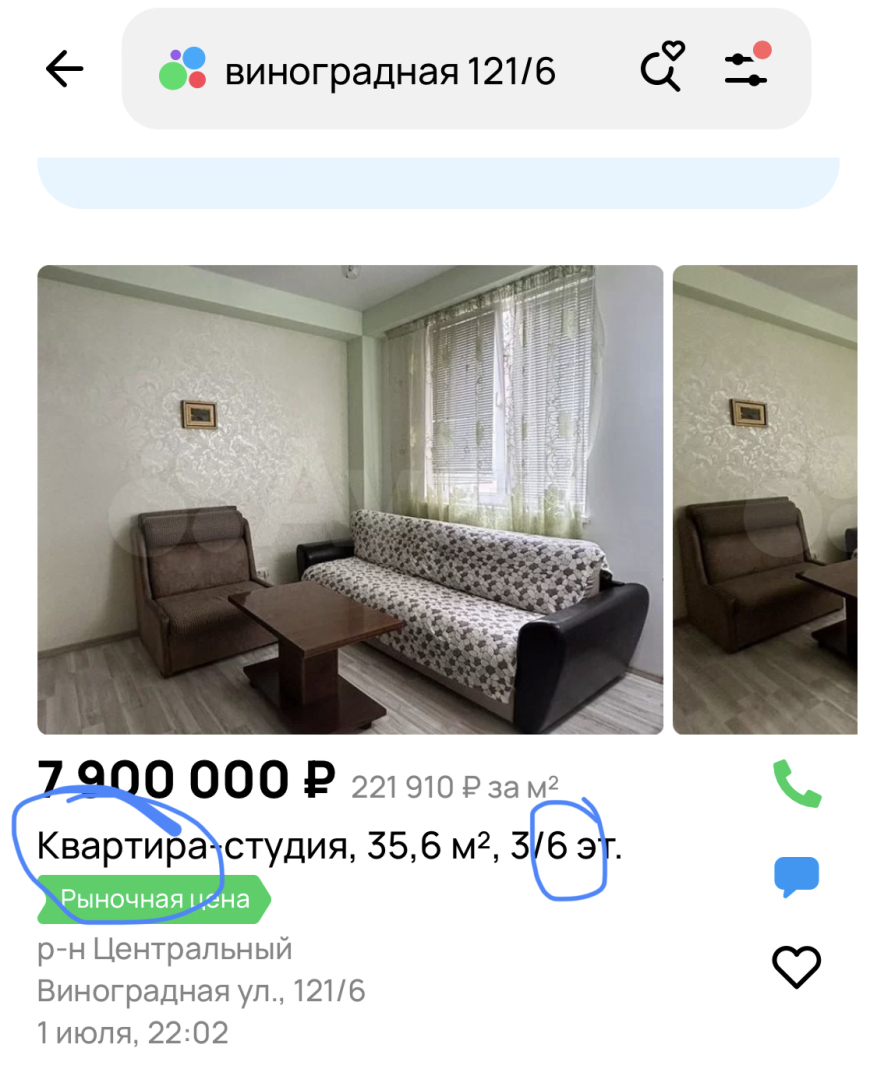
Task: Call the seller with the green phone icon
Action: (x=797, y=785)
